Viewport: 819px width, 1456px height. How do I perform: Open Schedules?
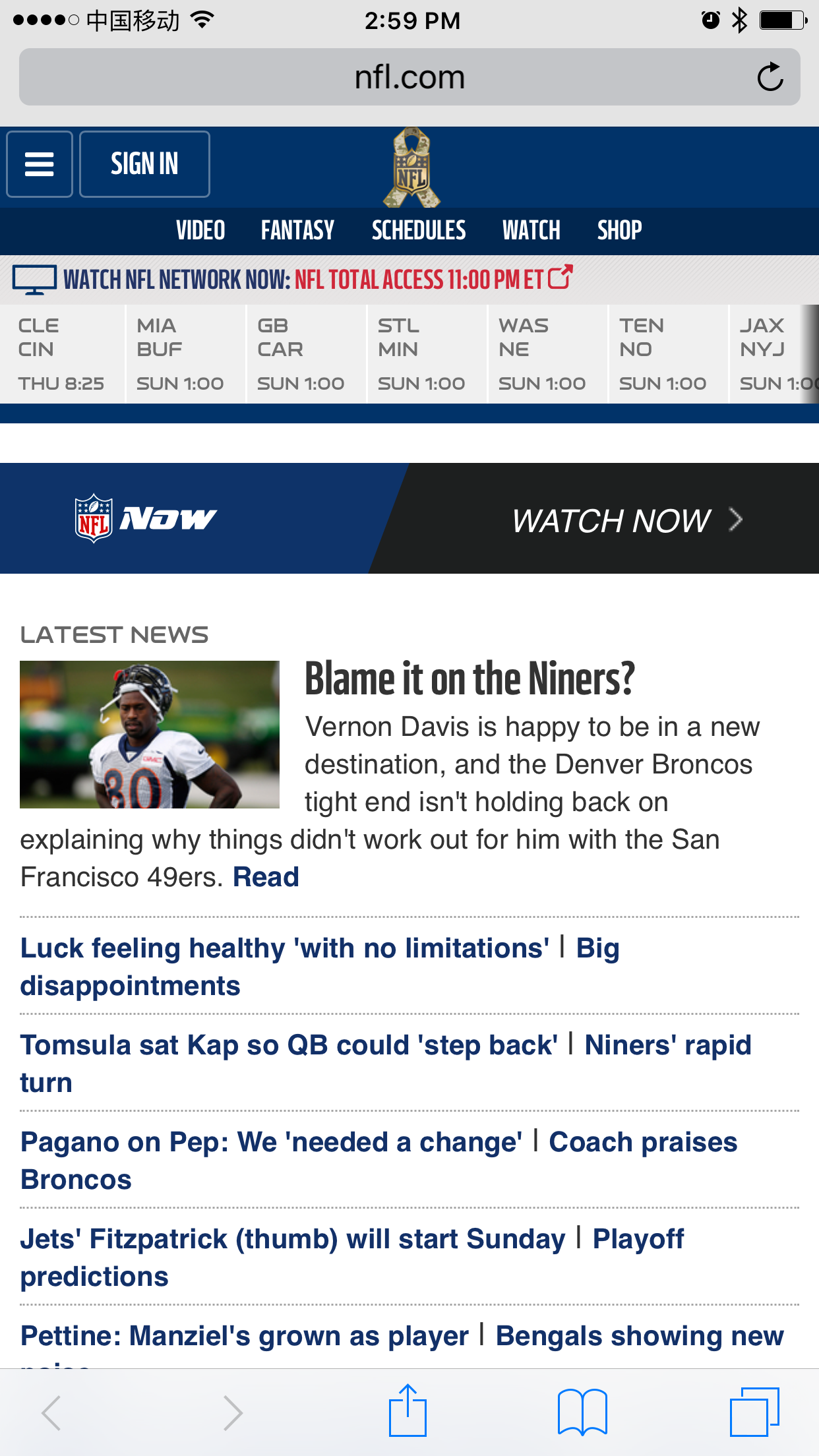(419, 231)
